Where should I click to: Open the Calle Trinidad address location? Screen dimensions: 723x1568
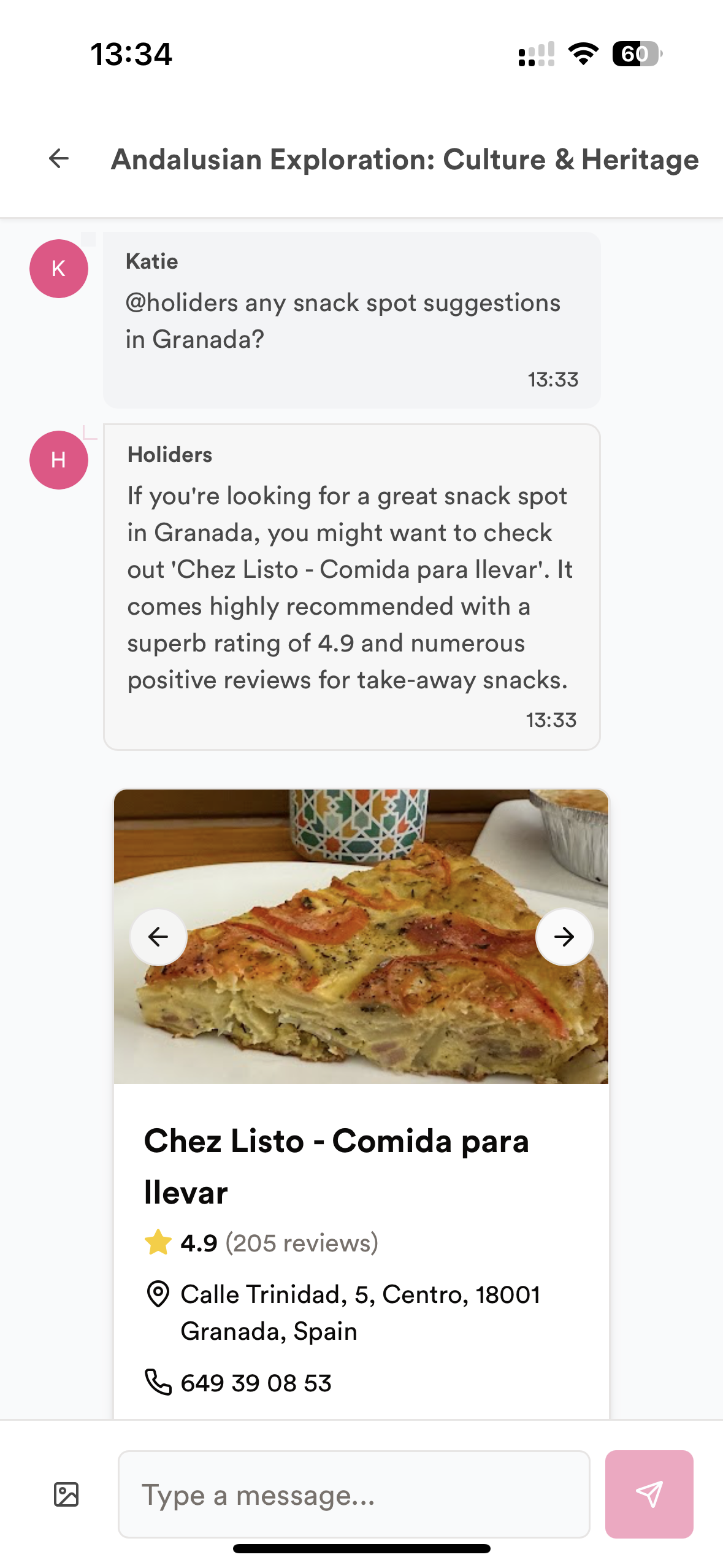click(360, 1312)
